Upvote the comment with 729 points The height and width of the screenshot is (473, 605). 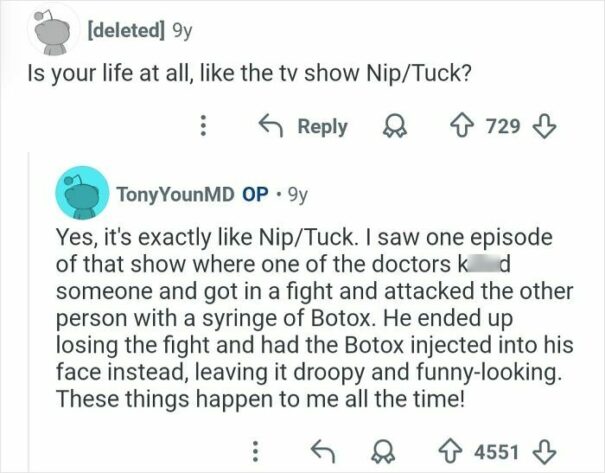[464, 127]
